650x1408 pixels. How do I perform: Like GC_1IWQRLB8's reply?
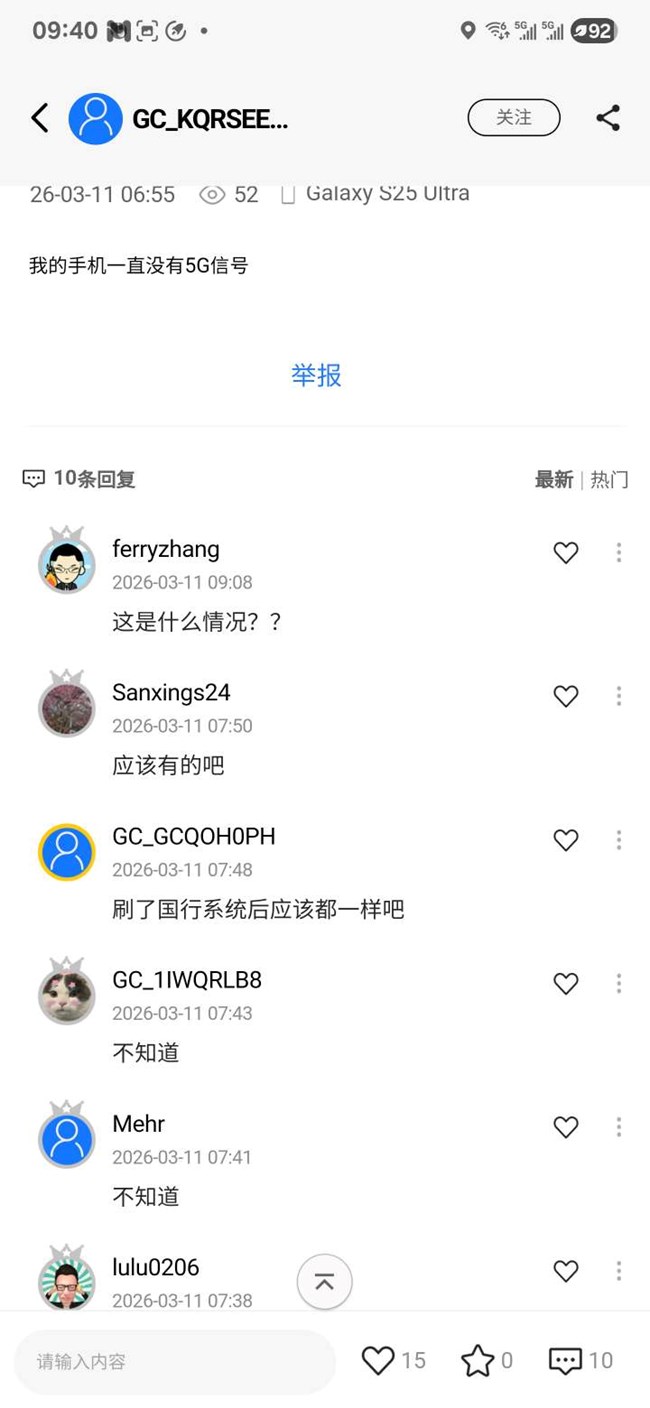click(566, 984)
